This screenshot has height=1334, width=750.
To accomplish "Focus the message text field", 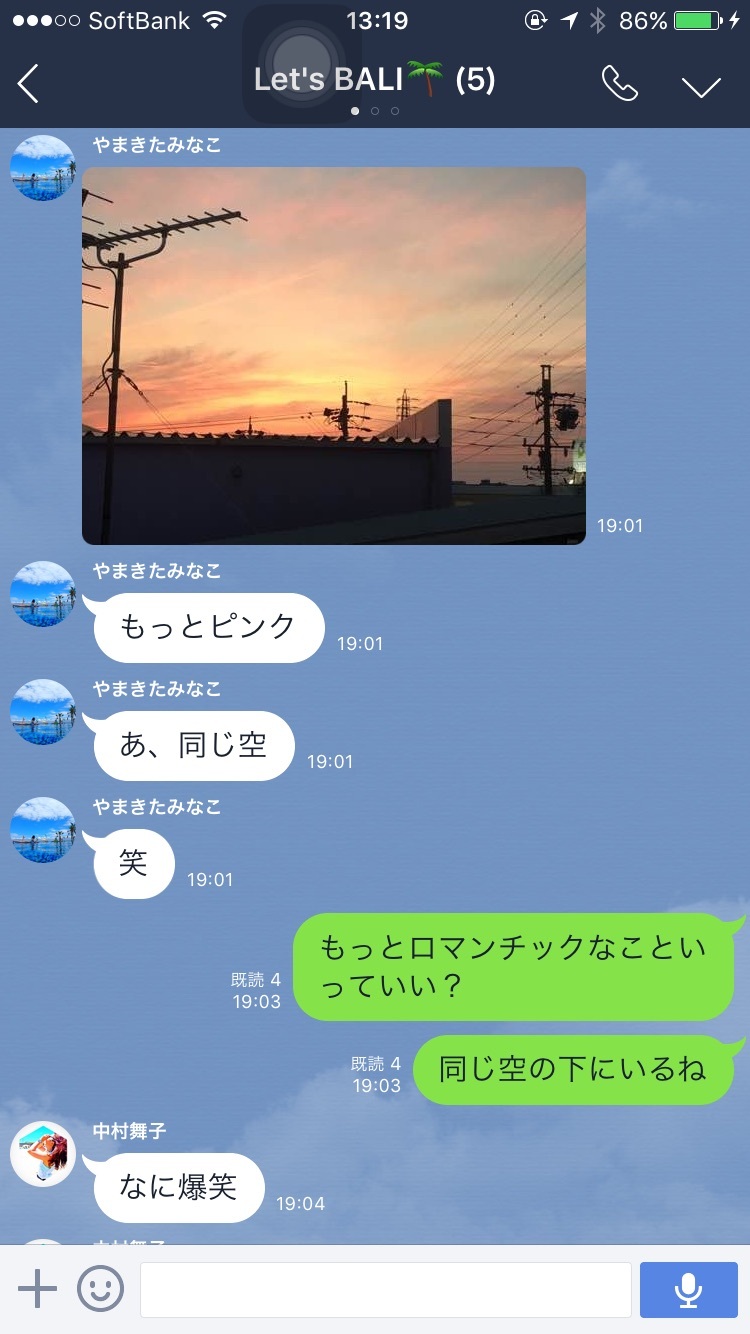I will click(x=385, y=1289).
